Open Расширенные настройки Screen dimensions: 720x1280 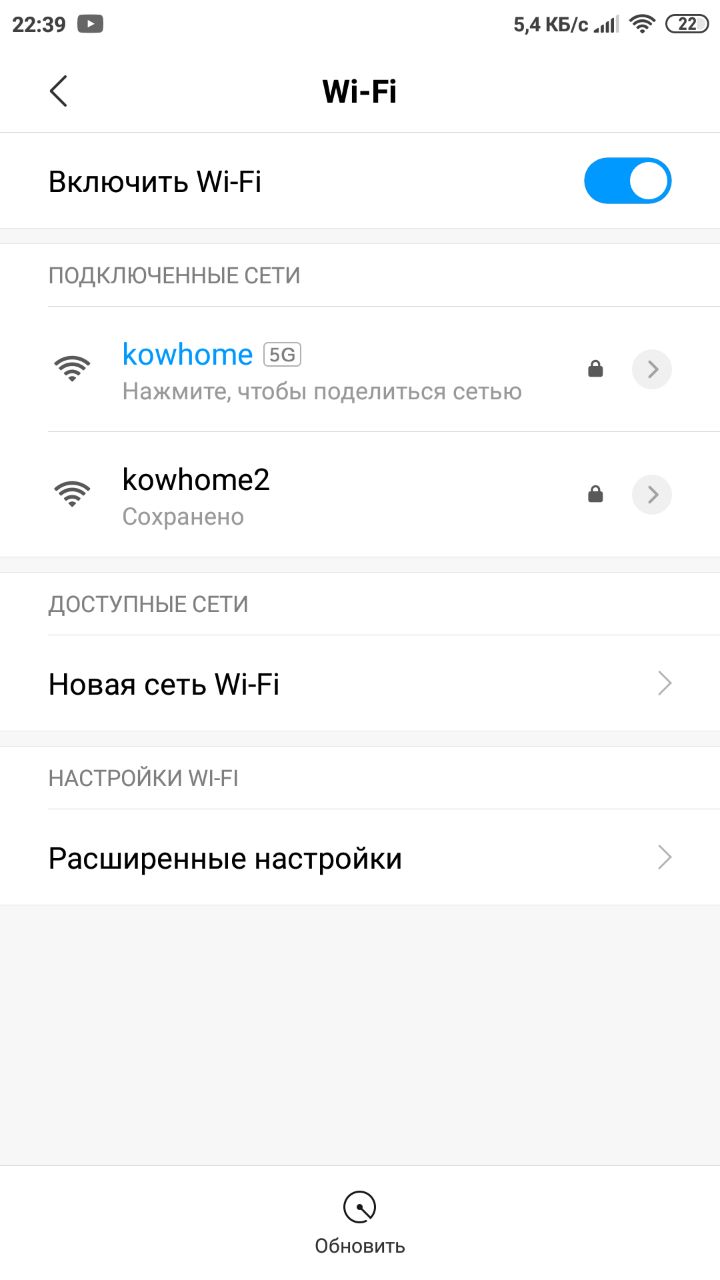click(360, 858)
